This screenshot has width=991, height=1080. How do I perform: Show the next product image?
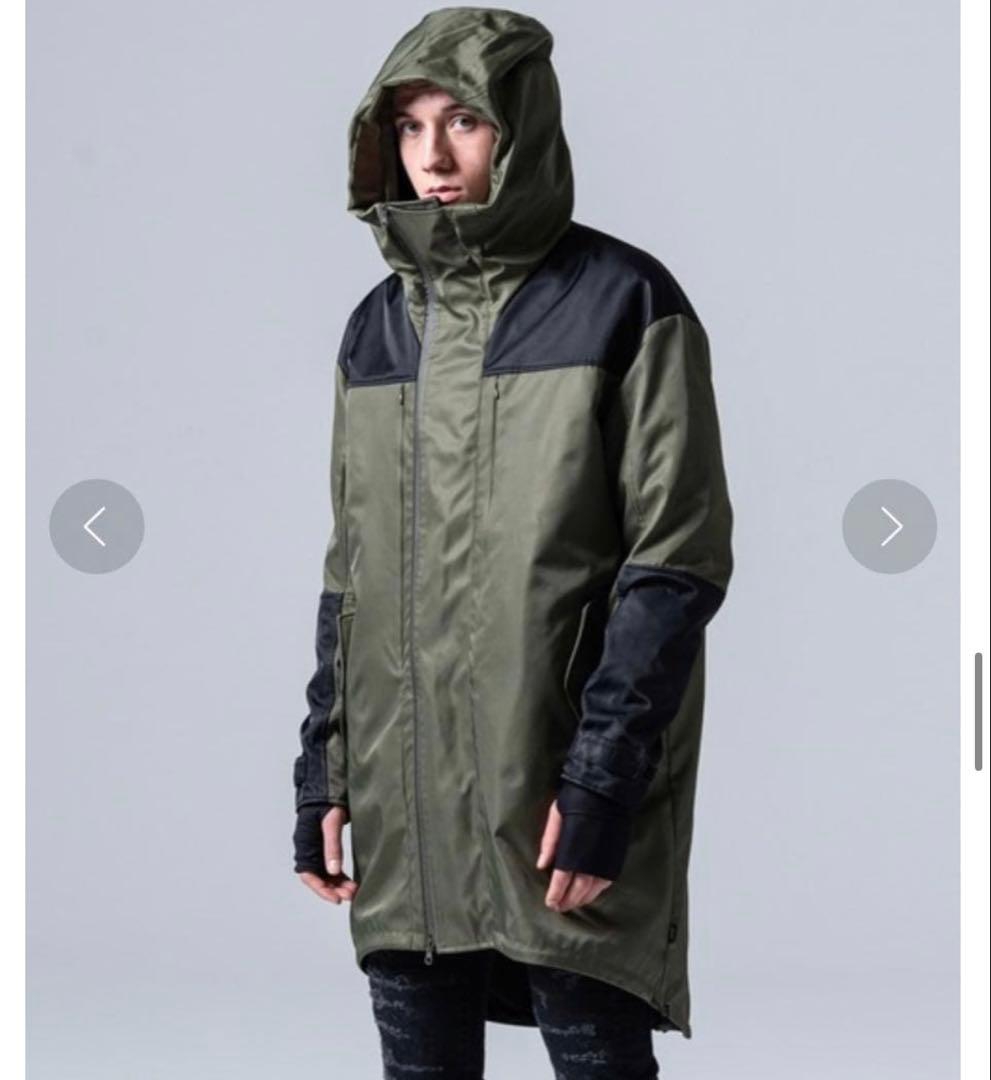[x=889, y=526]
